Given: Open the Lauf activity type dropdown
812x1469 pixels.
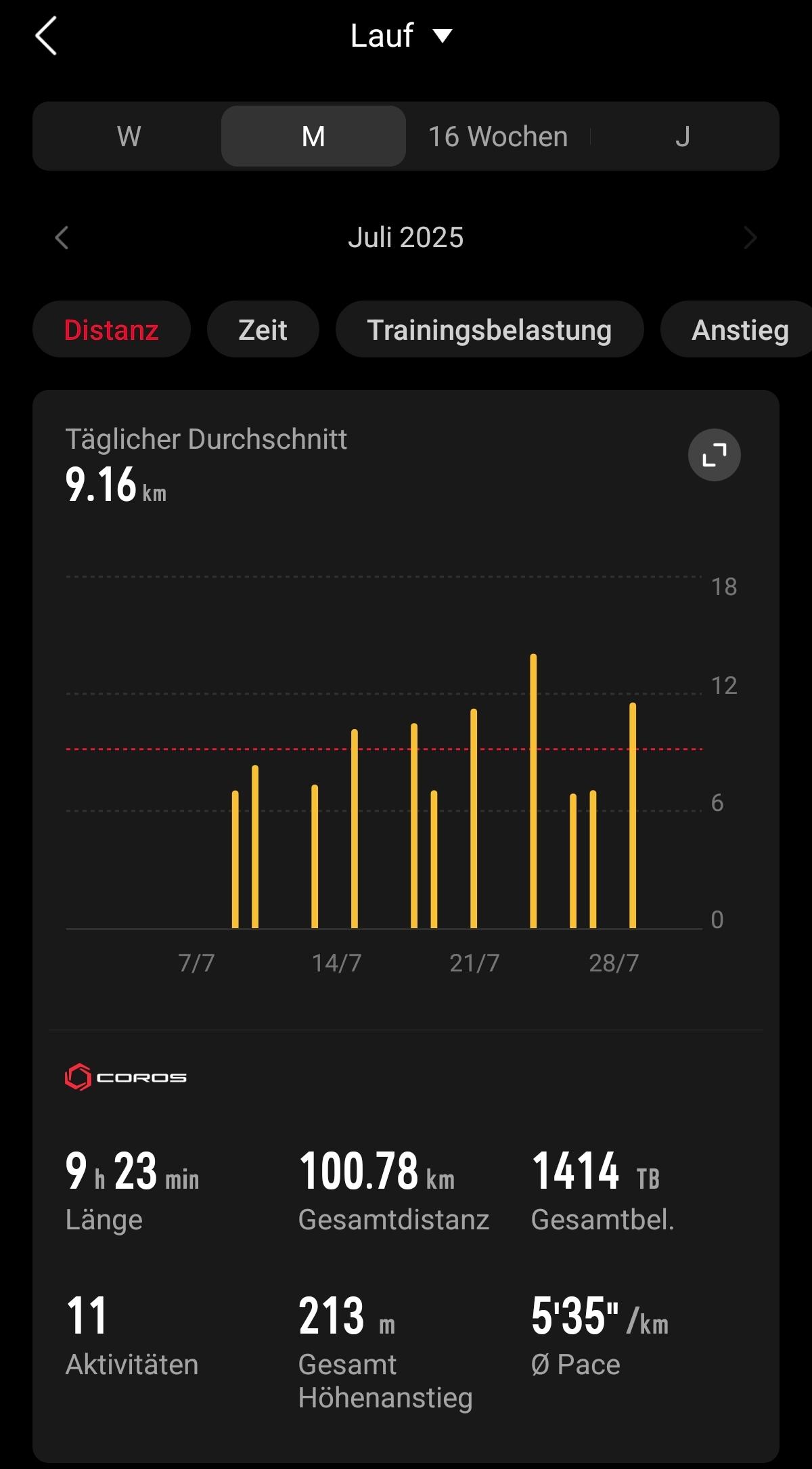Looking at the screenshot, I should pyautogui.click(x=401, y=36).
